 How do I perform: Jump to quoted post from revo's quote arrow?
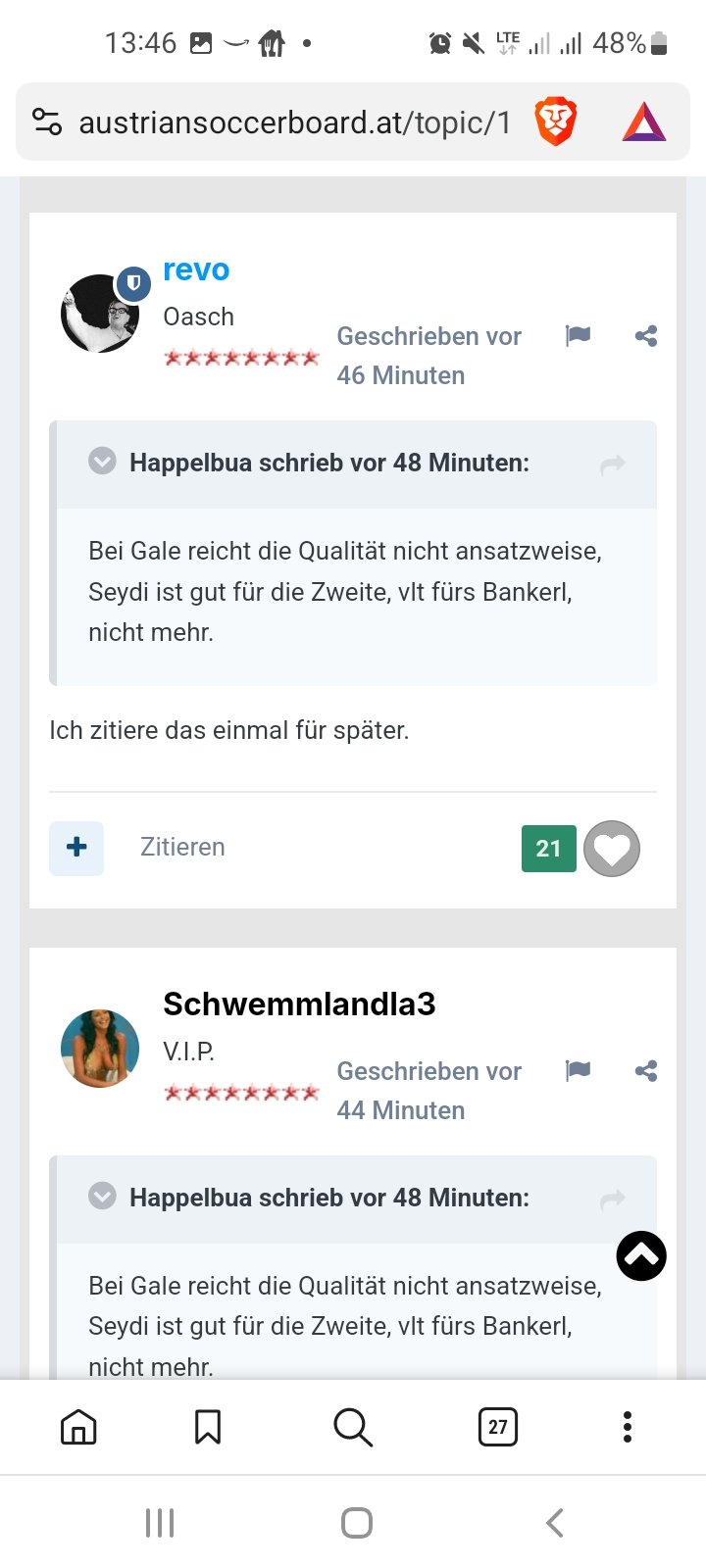(x=613, y=464)
